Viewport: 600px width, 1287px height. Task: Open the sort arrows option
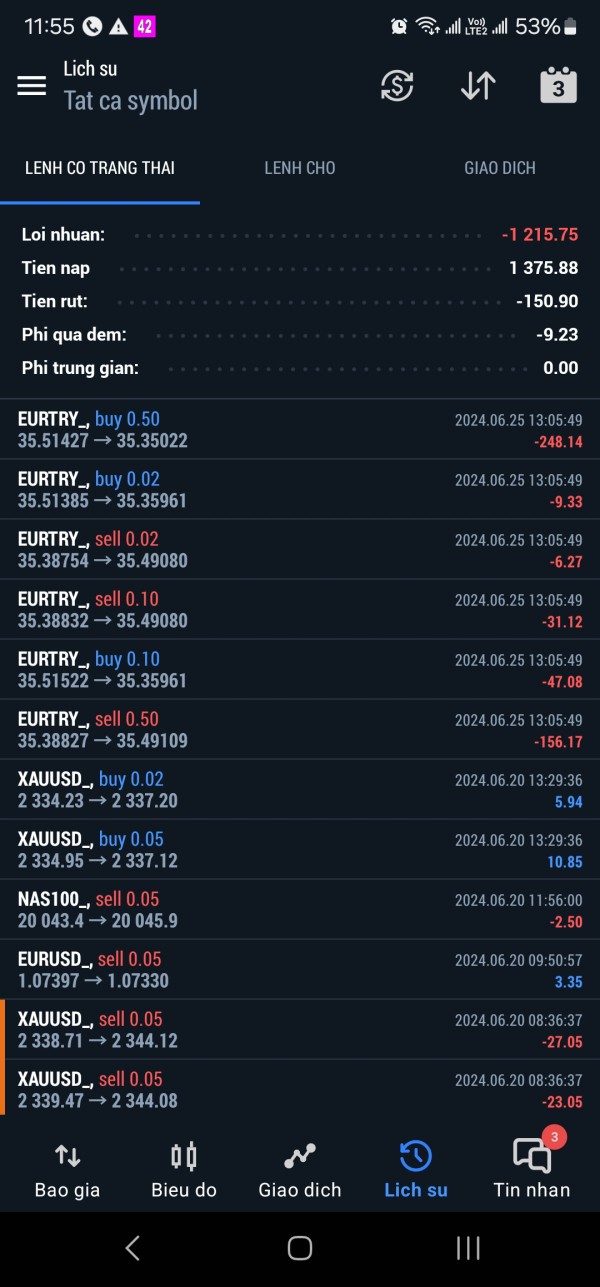click(x=478, y=86)
